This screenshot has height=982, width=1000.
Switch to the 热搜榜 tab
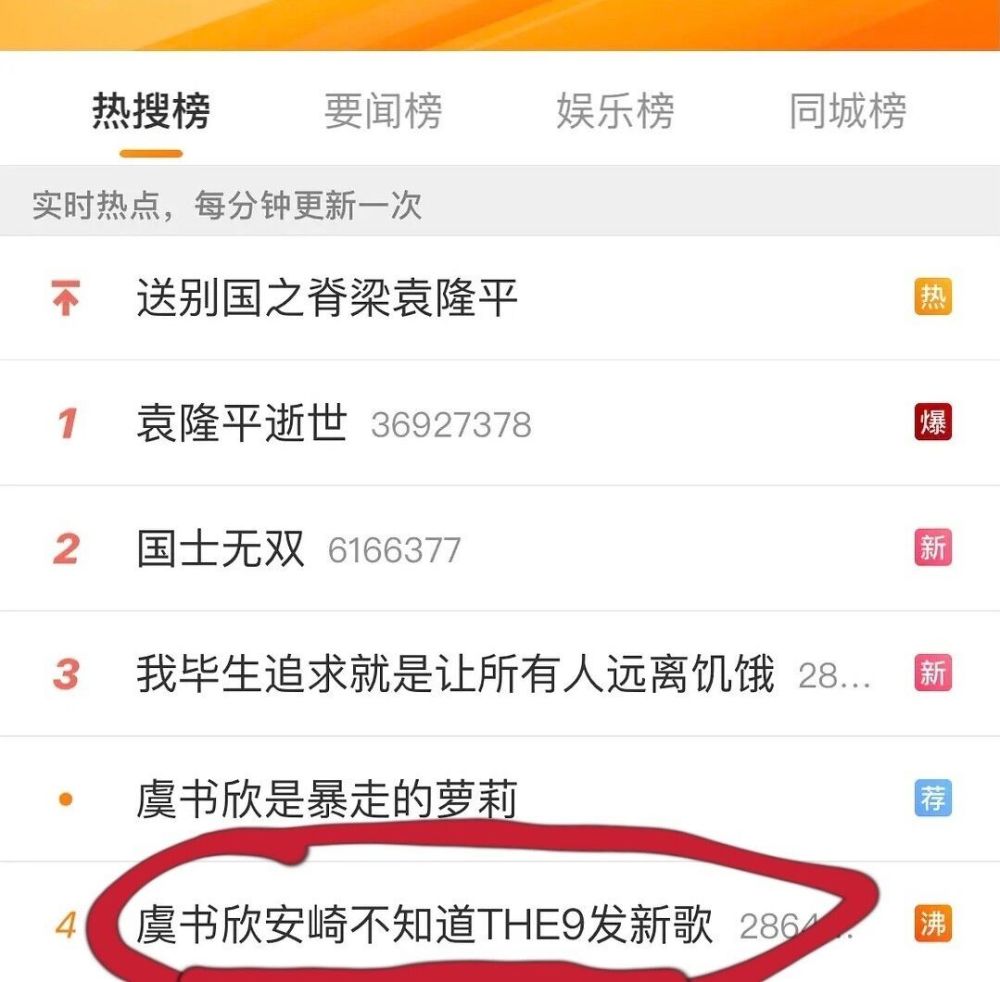151,110
